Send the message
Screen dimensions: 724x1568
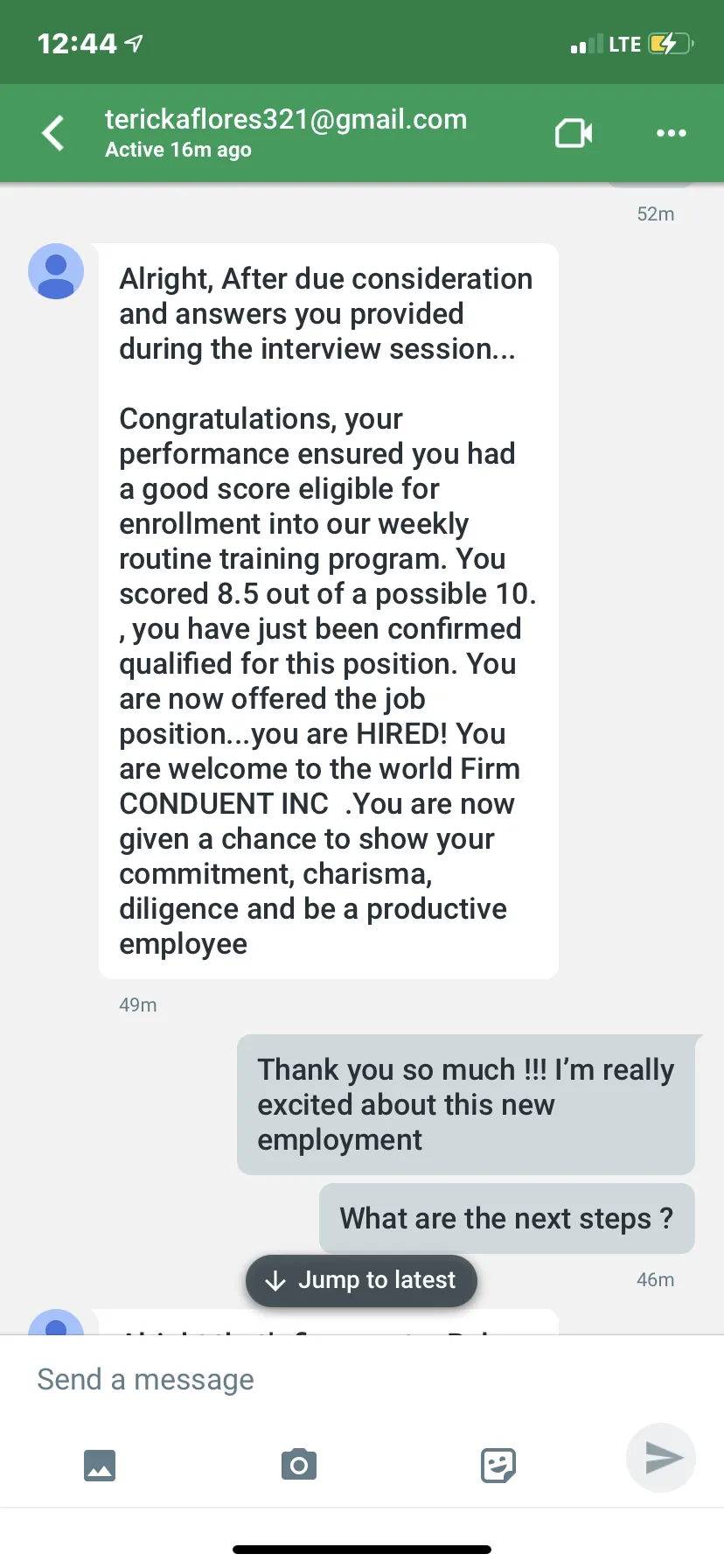[x=661, y=1458]
